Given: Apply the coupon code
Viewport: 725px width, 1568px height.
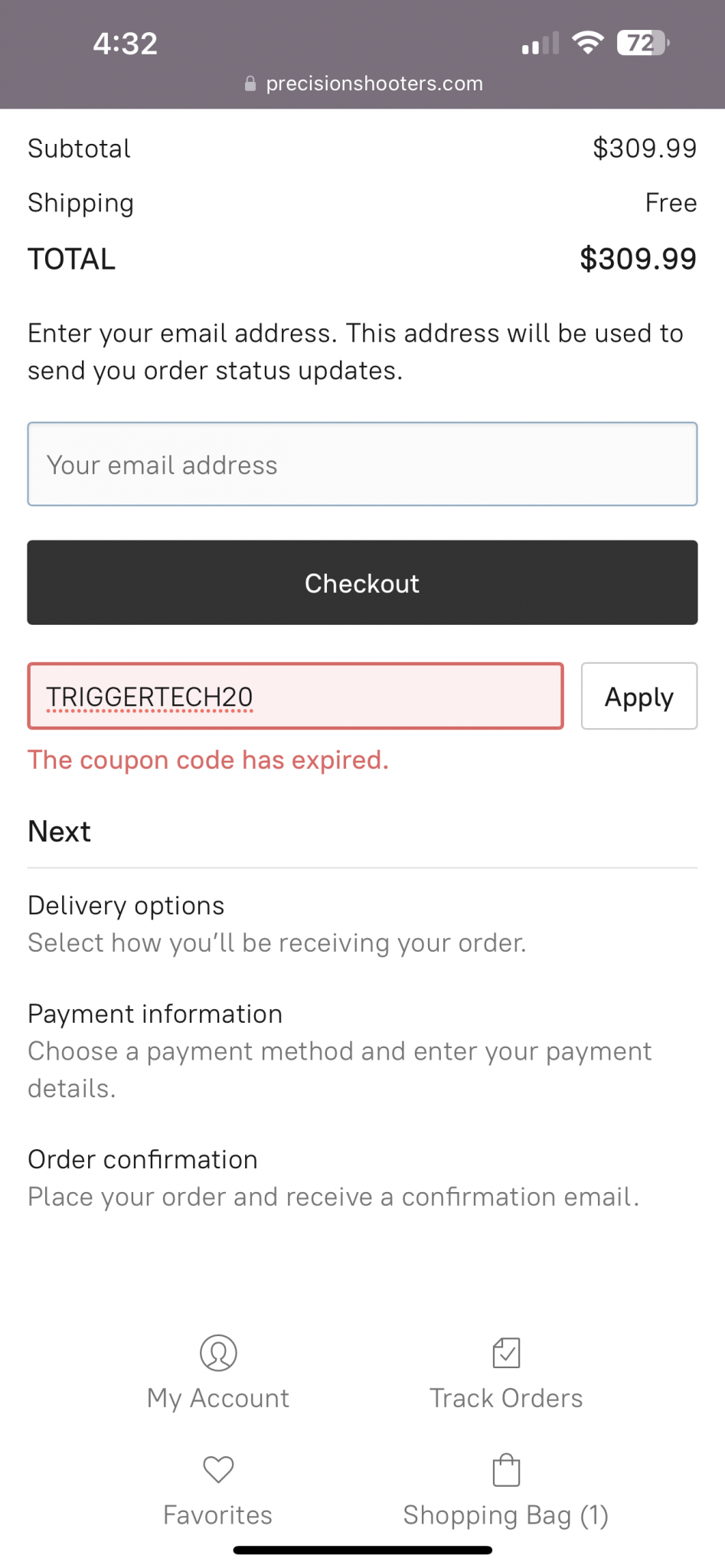Looking at the screenshot, I should [639, 696].
